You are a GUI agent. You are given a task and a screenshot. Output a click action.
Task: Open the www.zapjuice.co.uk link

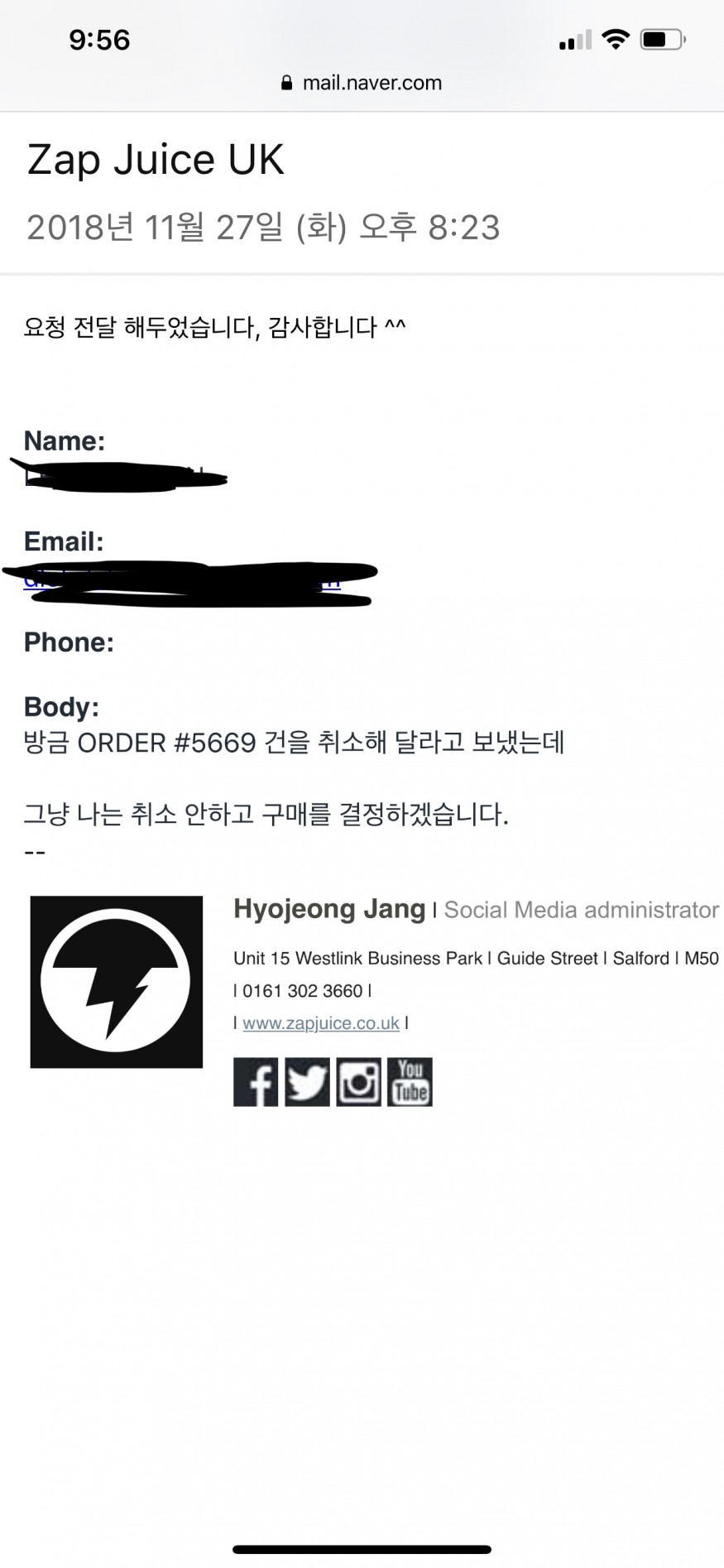tap(321, 1023)
